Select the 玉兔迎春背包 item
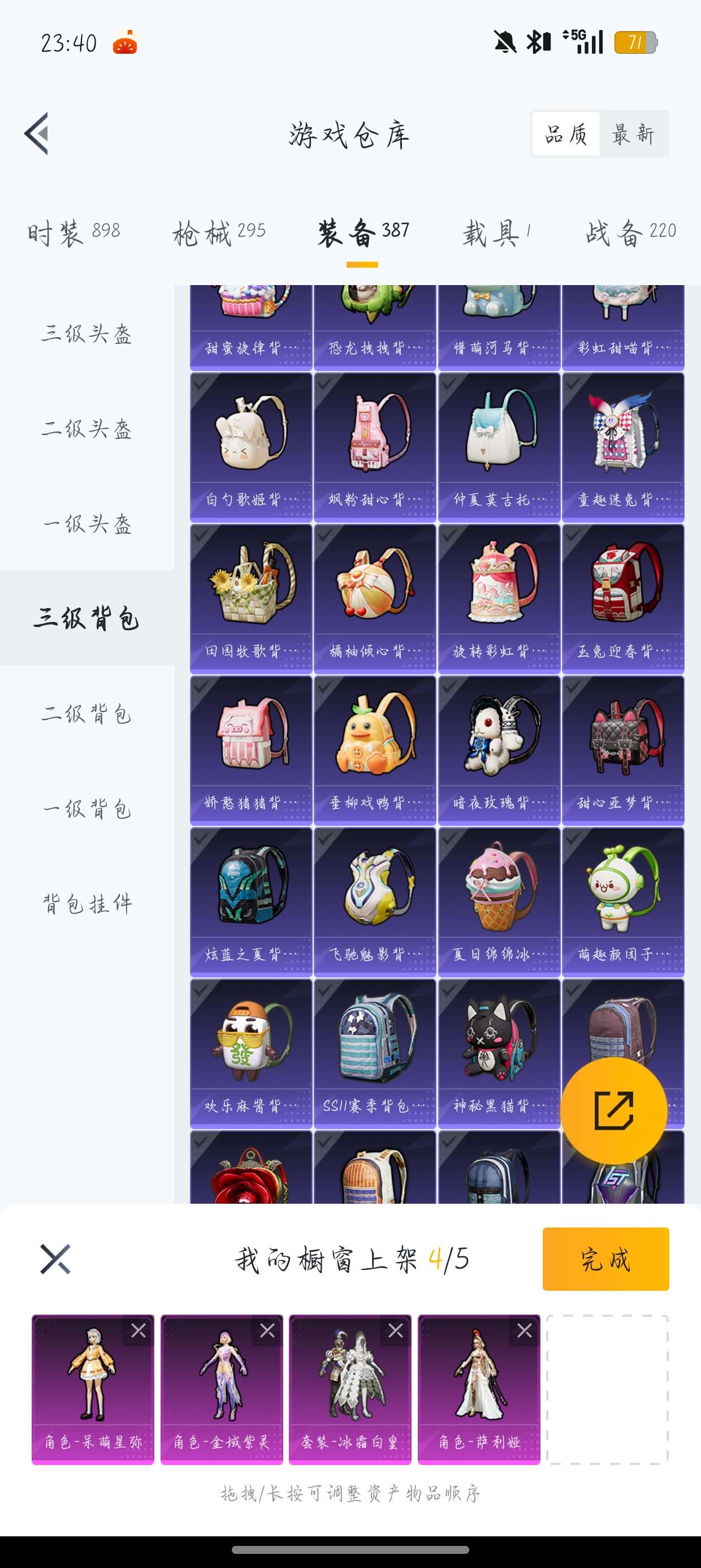Viewport: 701px width, 1568px height. (622, 599)
